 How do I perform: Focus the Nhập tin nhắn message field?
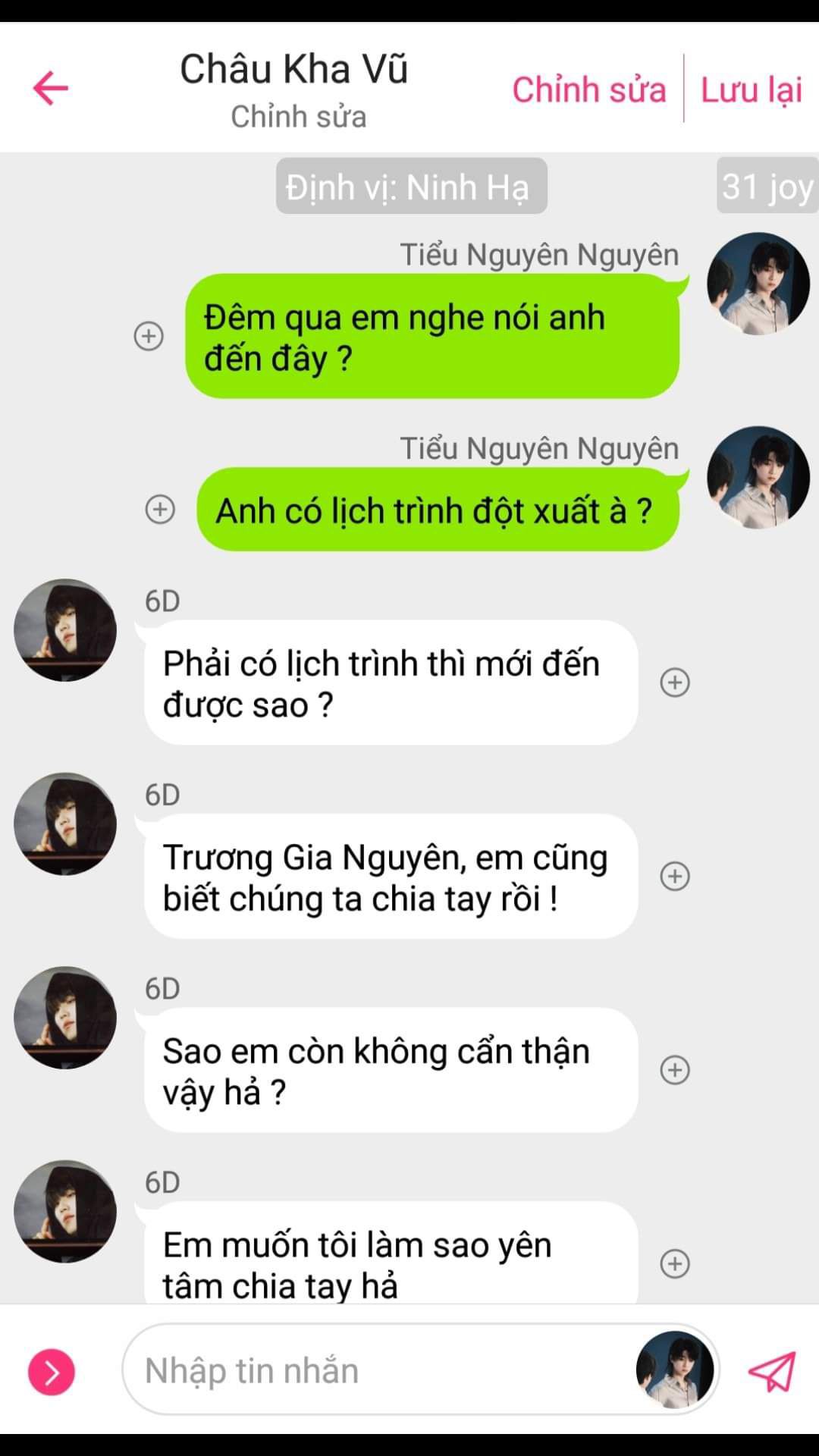379,1371
